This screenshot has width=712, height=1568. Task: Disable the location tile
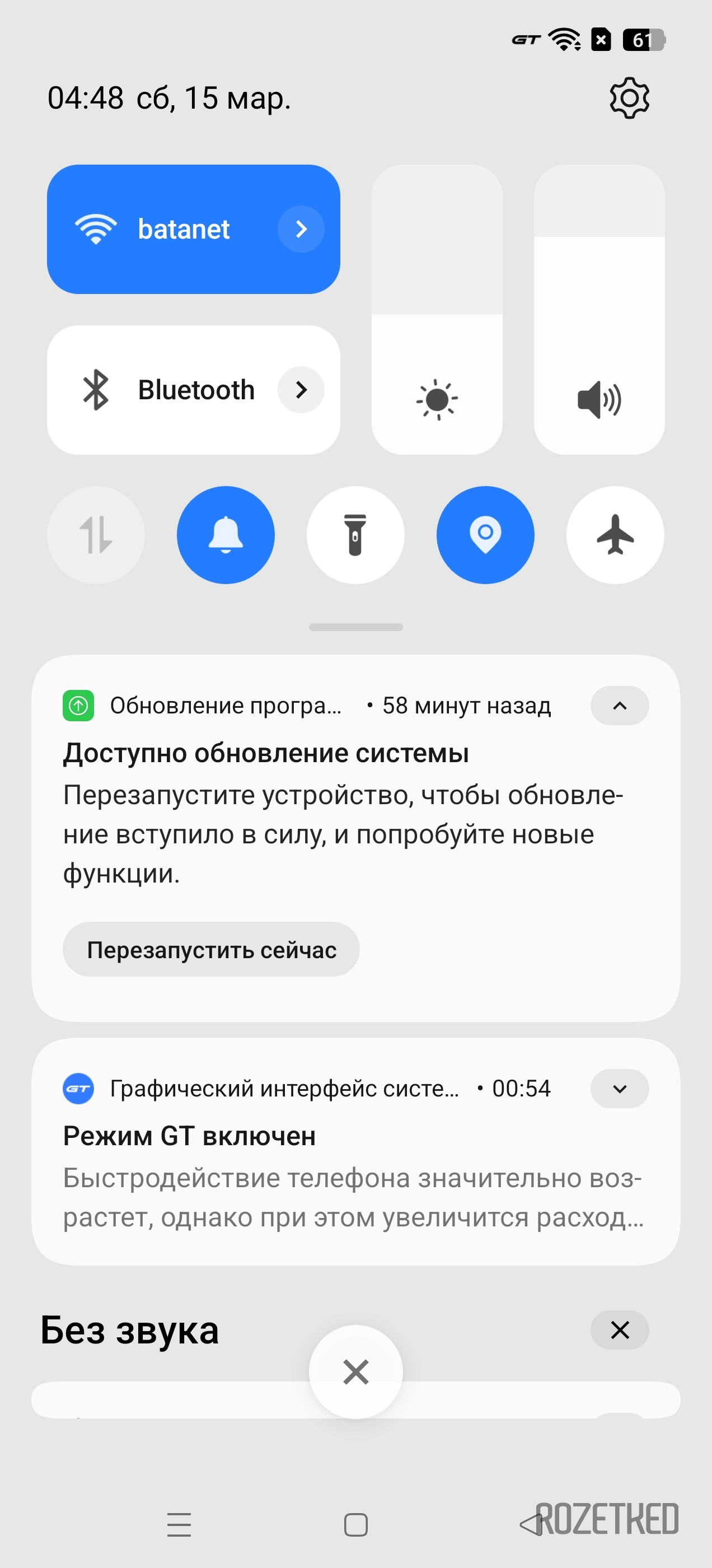coord(486,535)
